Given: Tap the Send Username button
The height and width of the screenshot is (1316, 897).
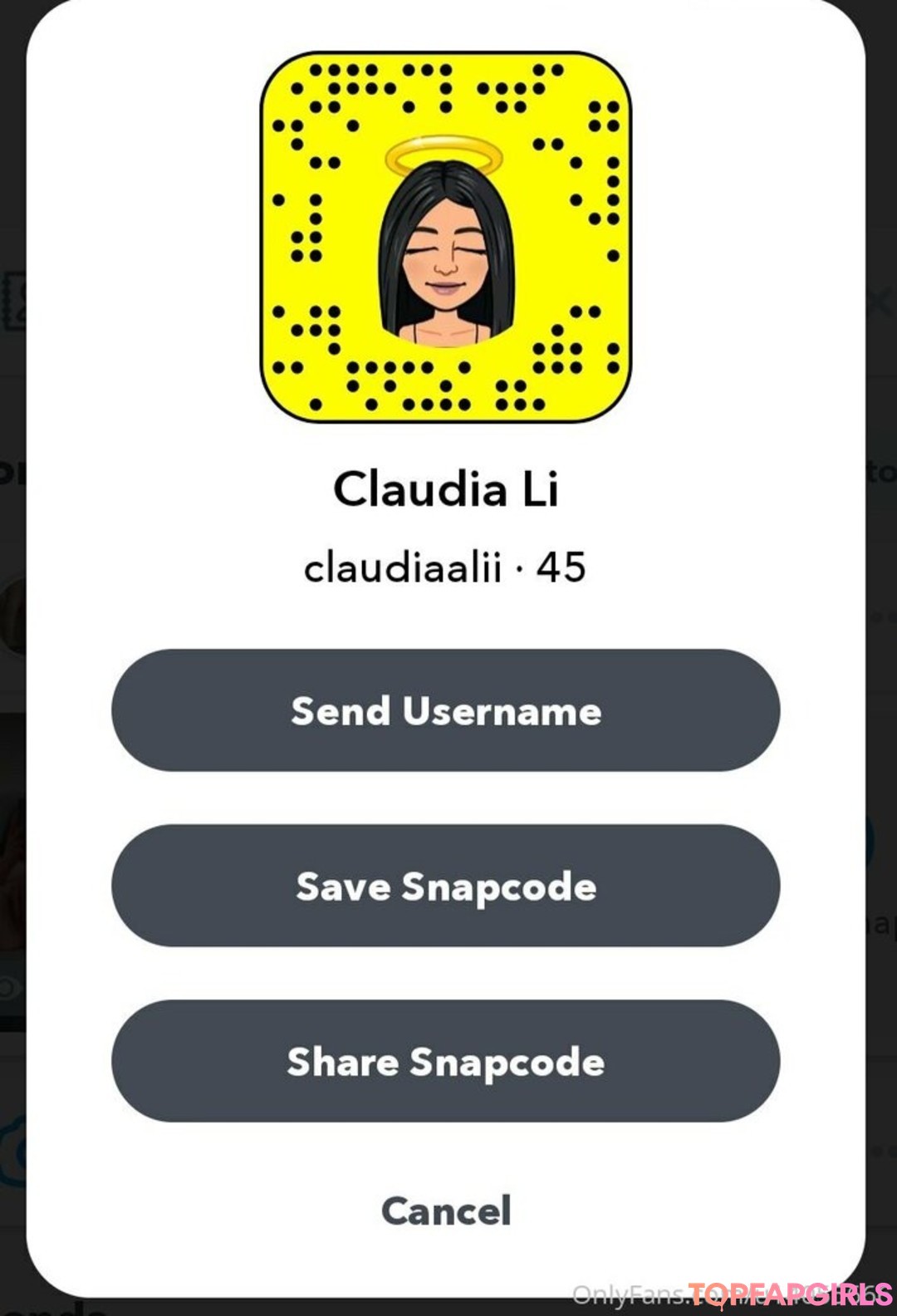Looking at the screenshot, I should [x=446, y=711].
